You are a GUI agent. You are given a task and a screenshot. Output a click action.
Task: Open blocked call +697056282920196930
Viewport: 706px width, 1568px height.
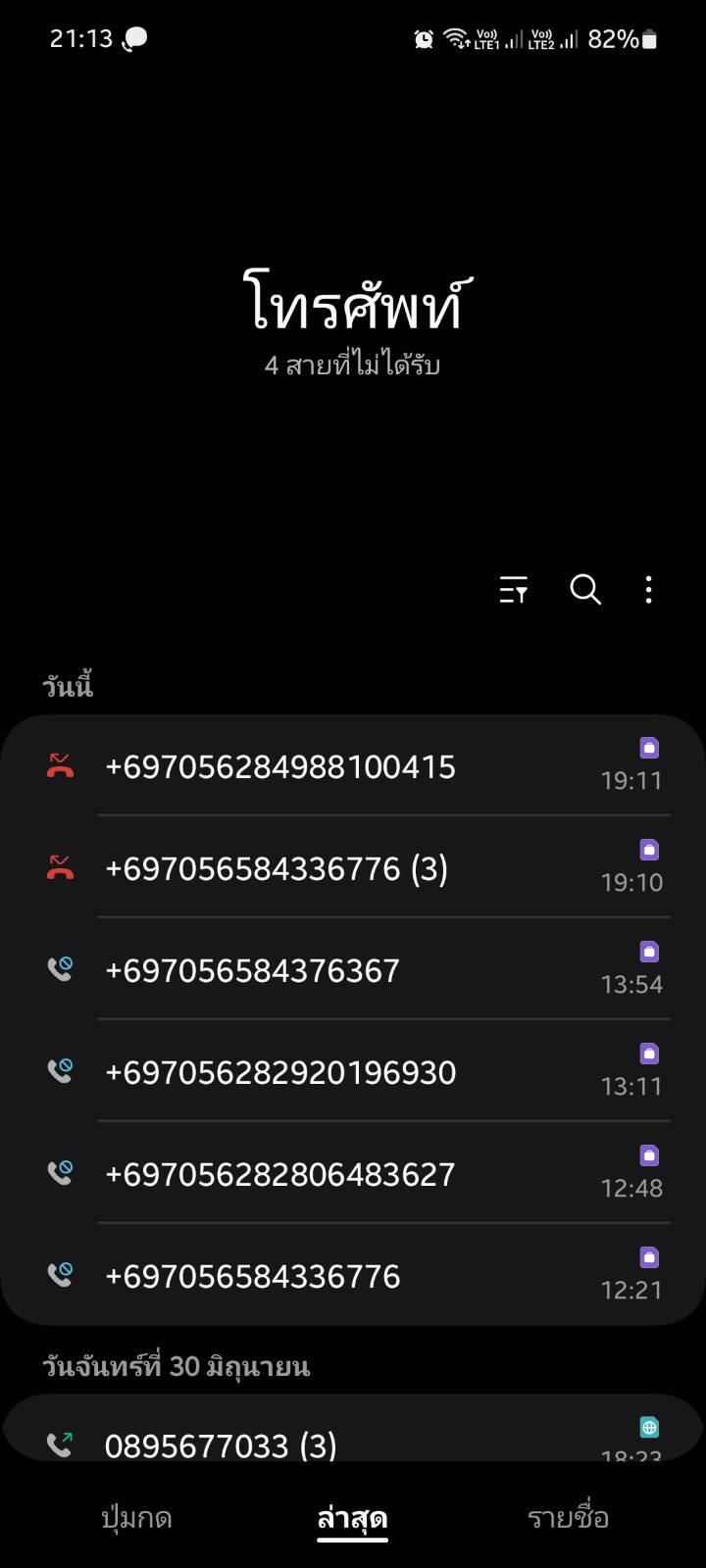[x=353, y=1071]
